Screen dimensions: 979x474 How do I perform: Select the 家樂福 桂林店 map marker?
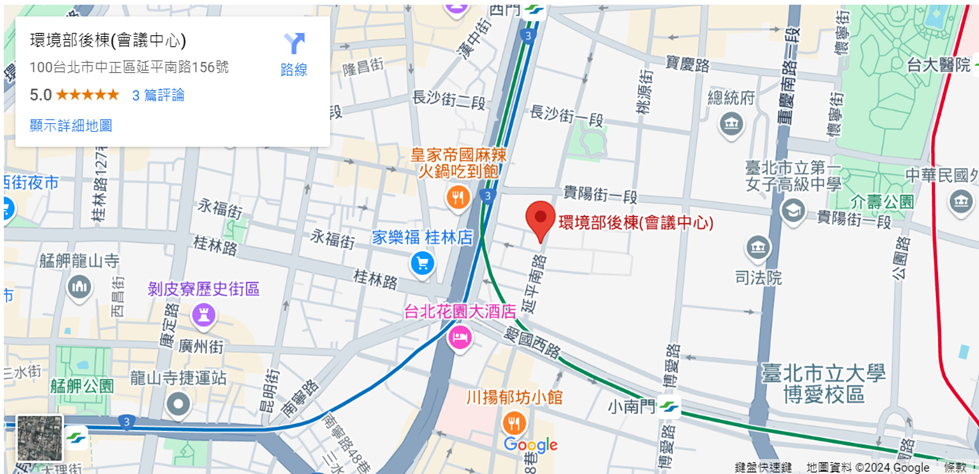tap(422, 262)
